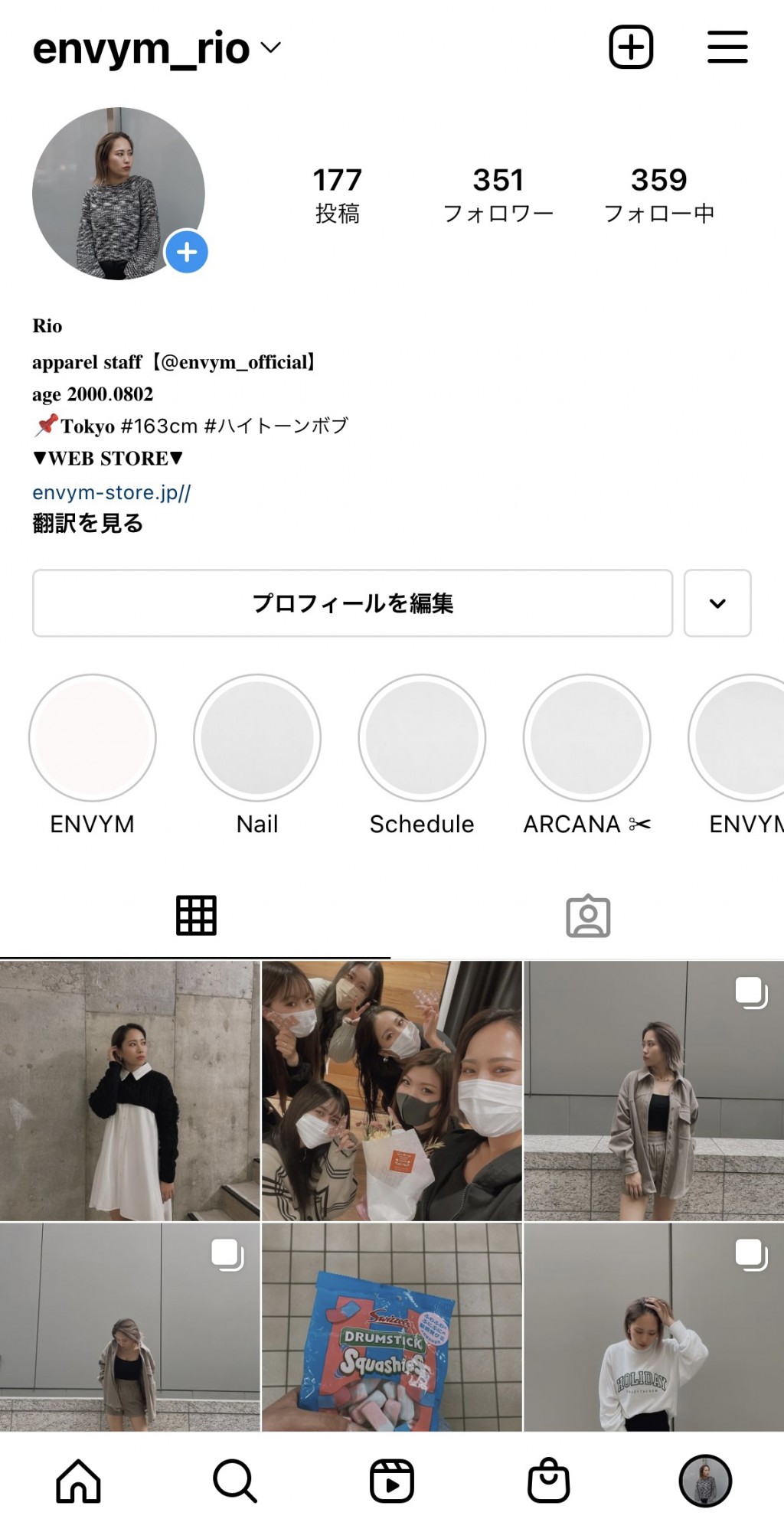Open the shop bag tab
The width and height of the screenshot is (784, 1532).
[x=548, y=1481]
